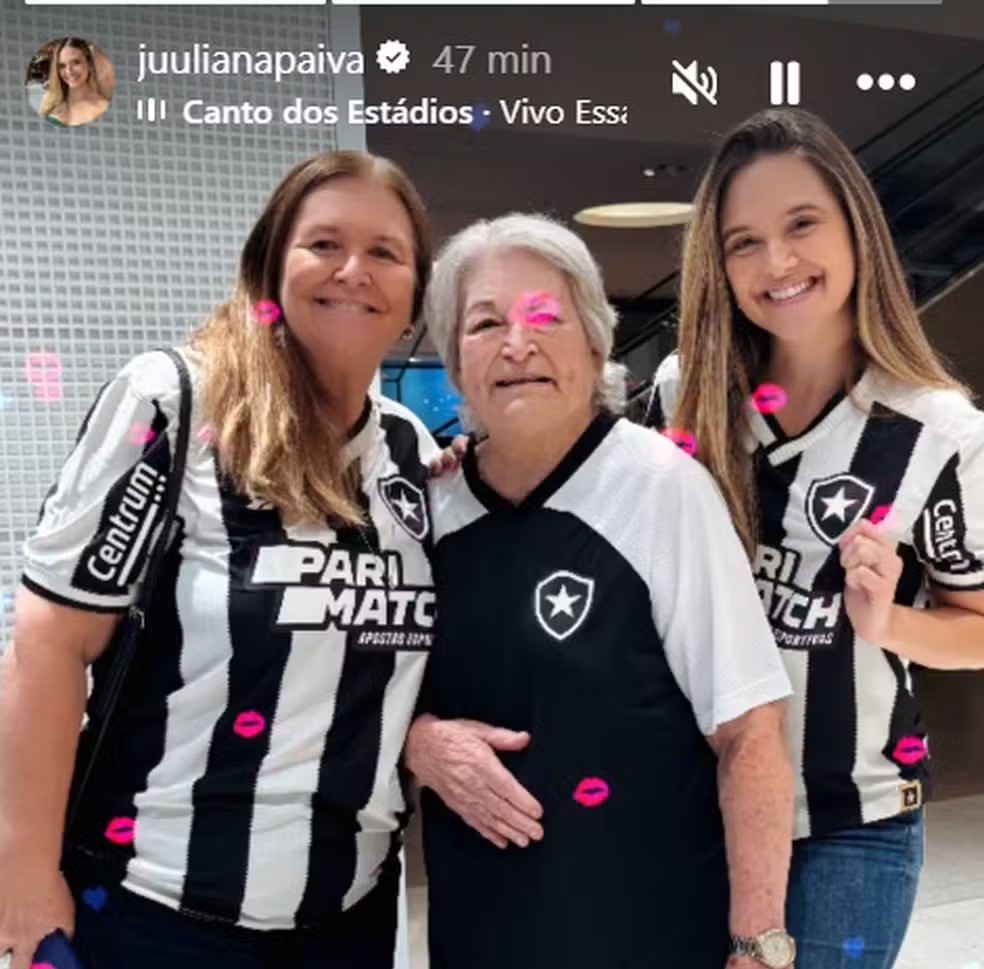Pause the story playback
984x969 pixels.
785,82
